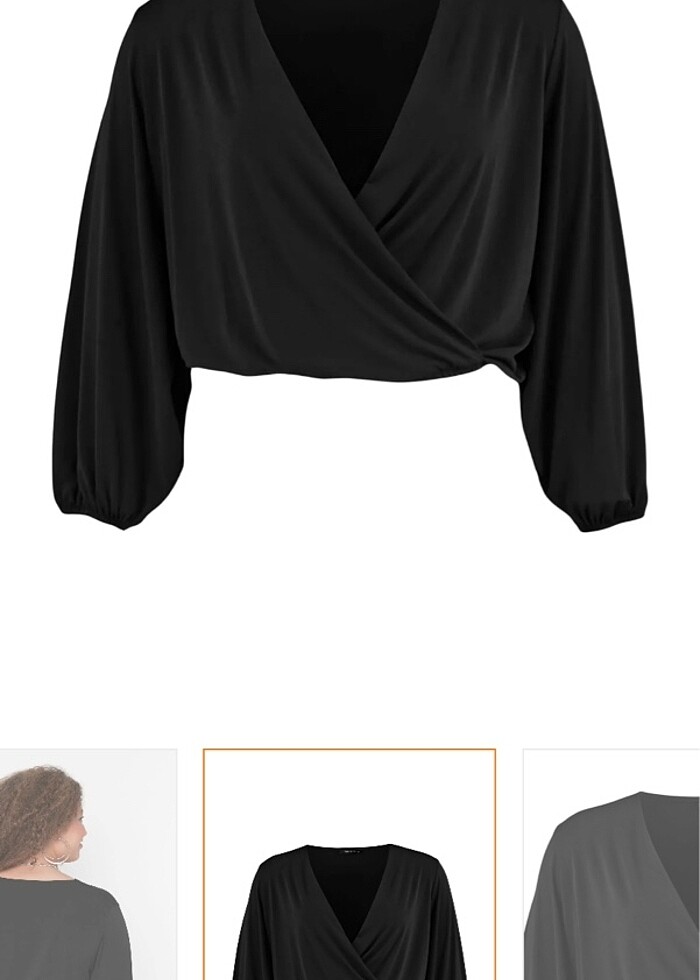Select the highlighted black wrap top thumbnail
Screen dimensions: 700x980
349,865
